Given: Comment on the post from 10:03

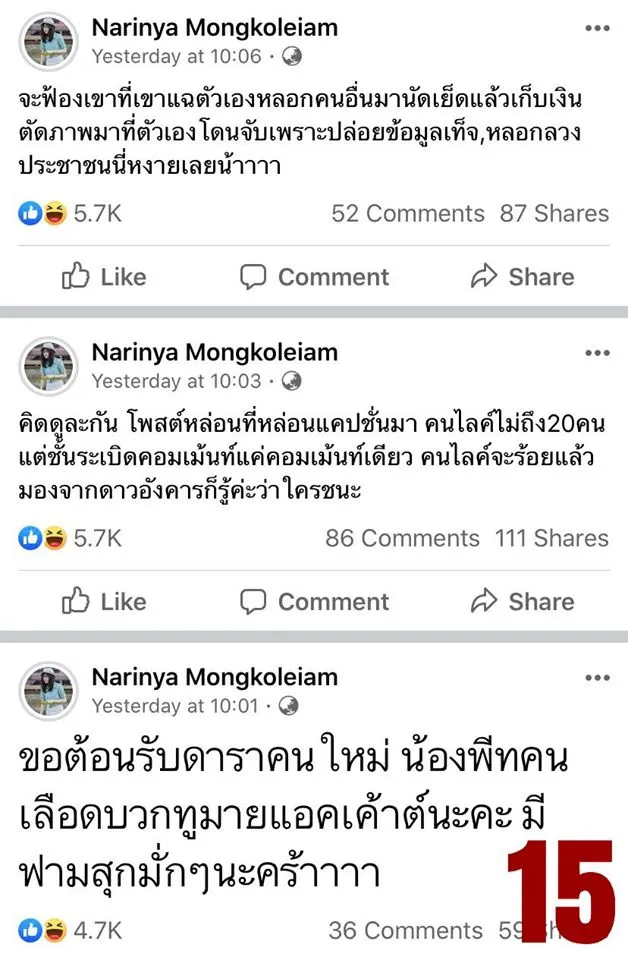Looking at the screenshot, I should tap(314, 601).
